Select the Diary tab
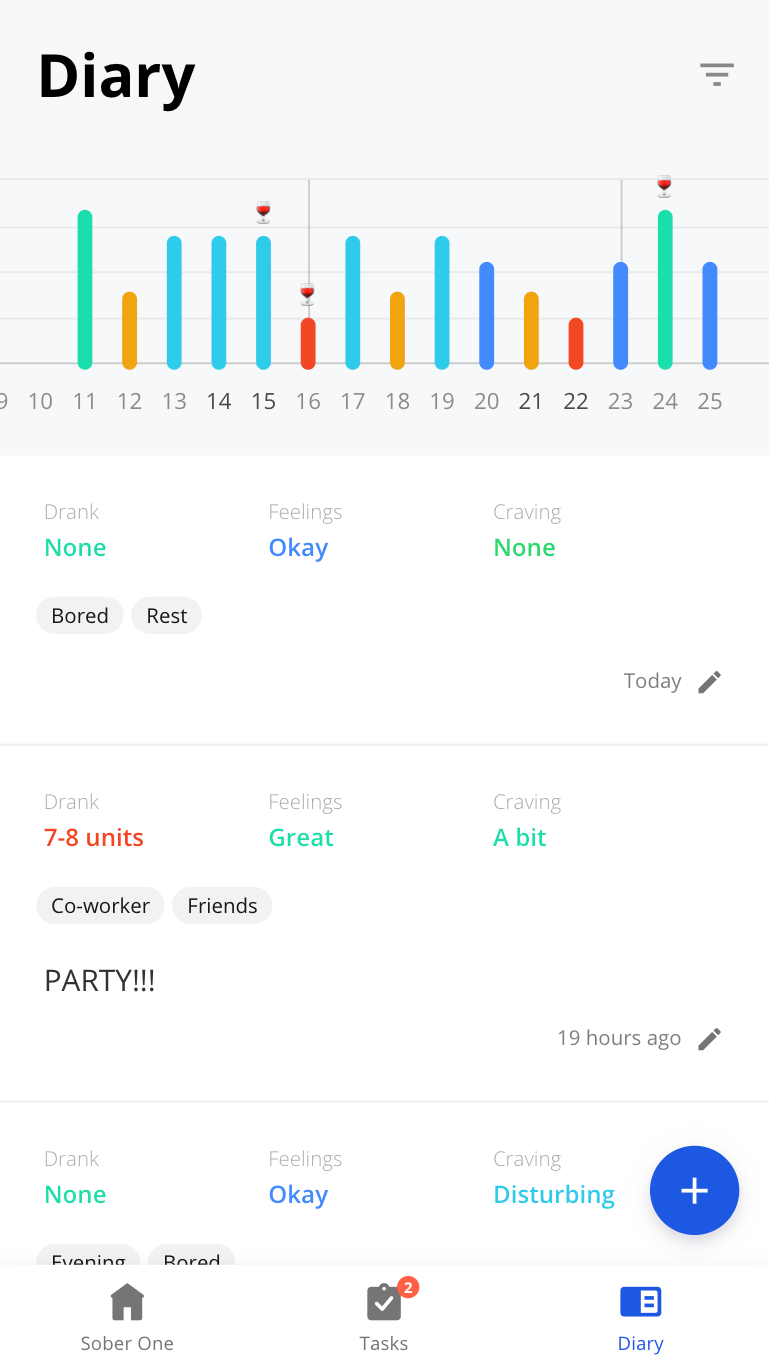769x1368 pixels. point(640,1318)
